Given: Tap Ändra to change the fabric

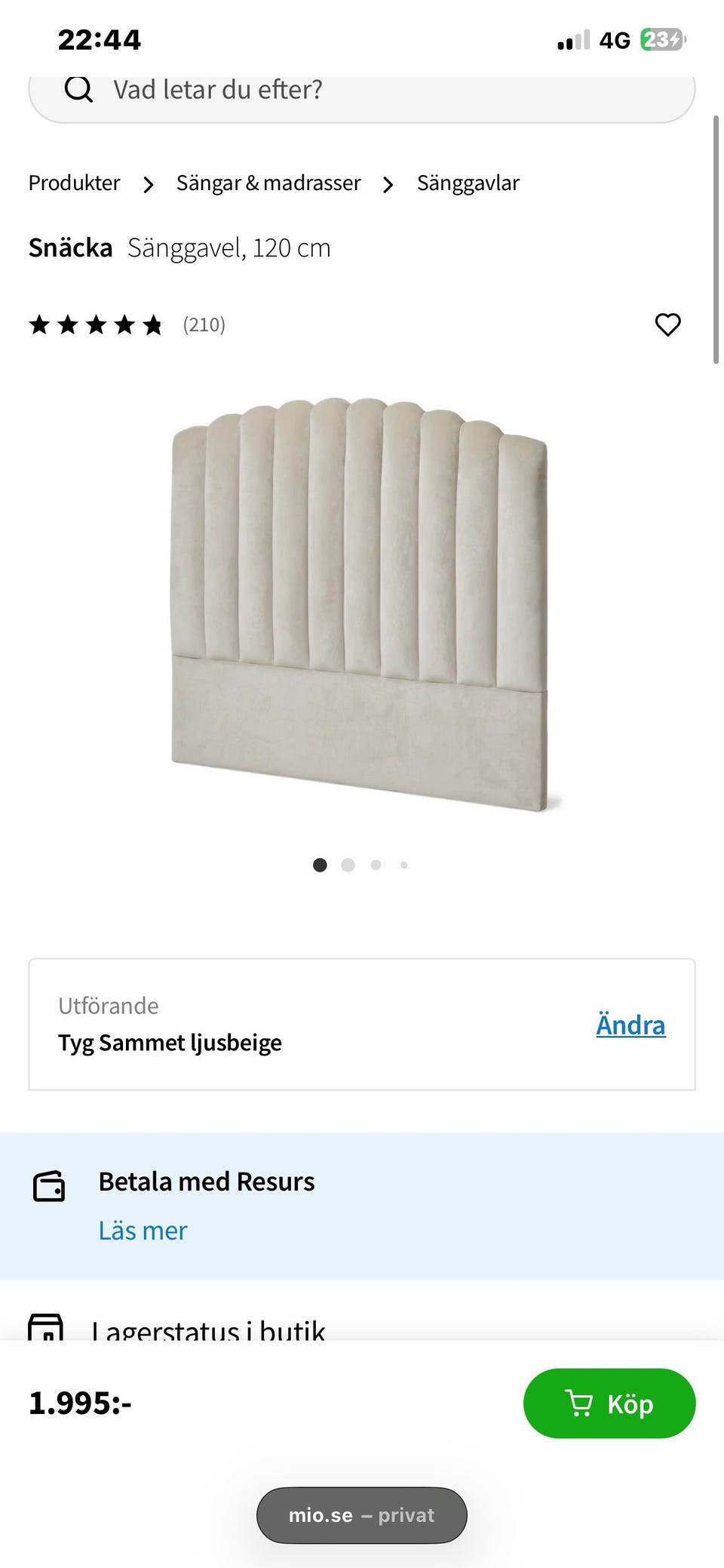Looking at the screenshot, I should [x=630, y=1025].
